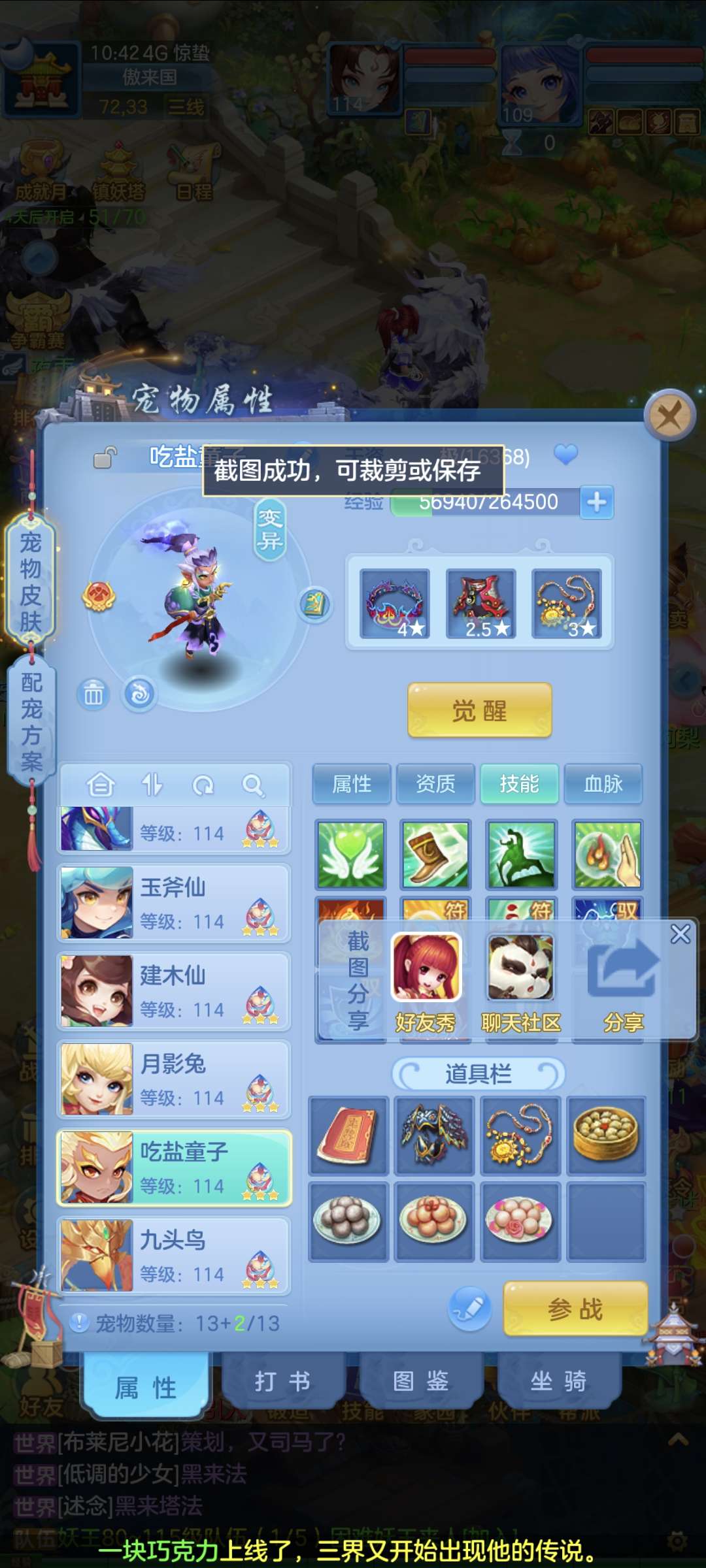706x1568 pixels.
Task: Close the 宠物属性 panel
Action: [669, 416]
